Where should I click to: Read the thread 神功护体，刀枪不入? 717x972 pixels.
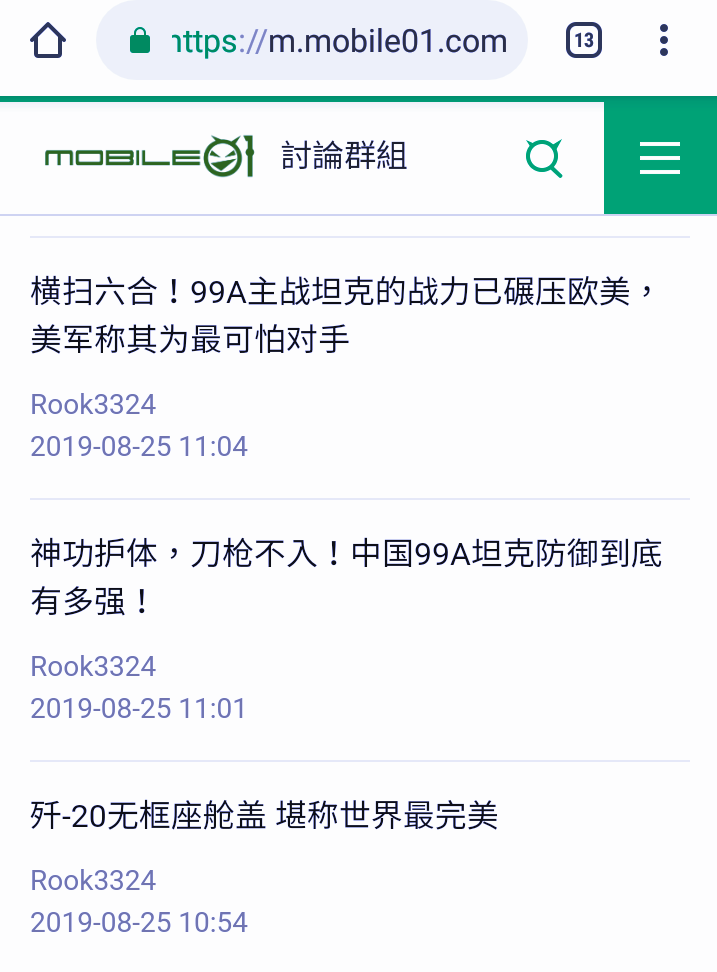(346, 578)
